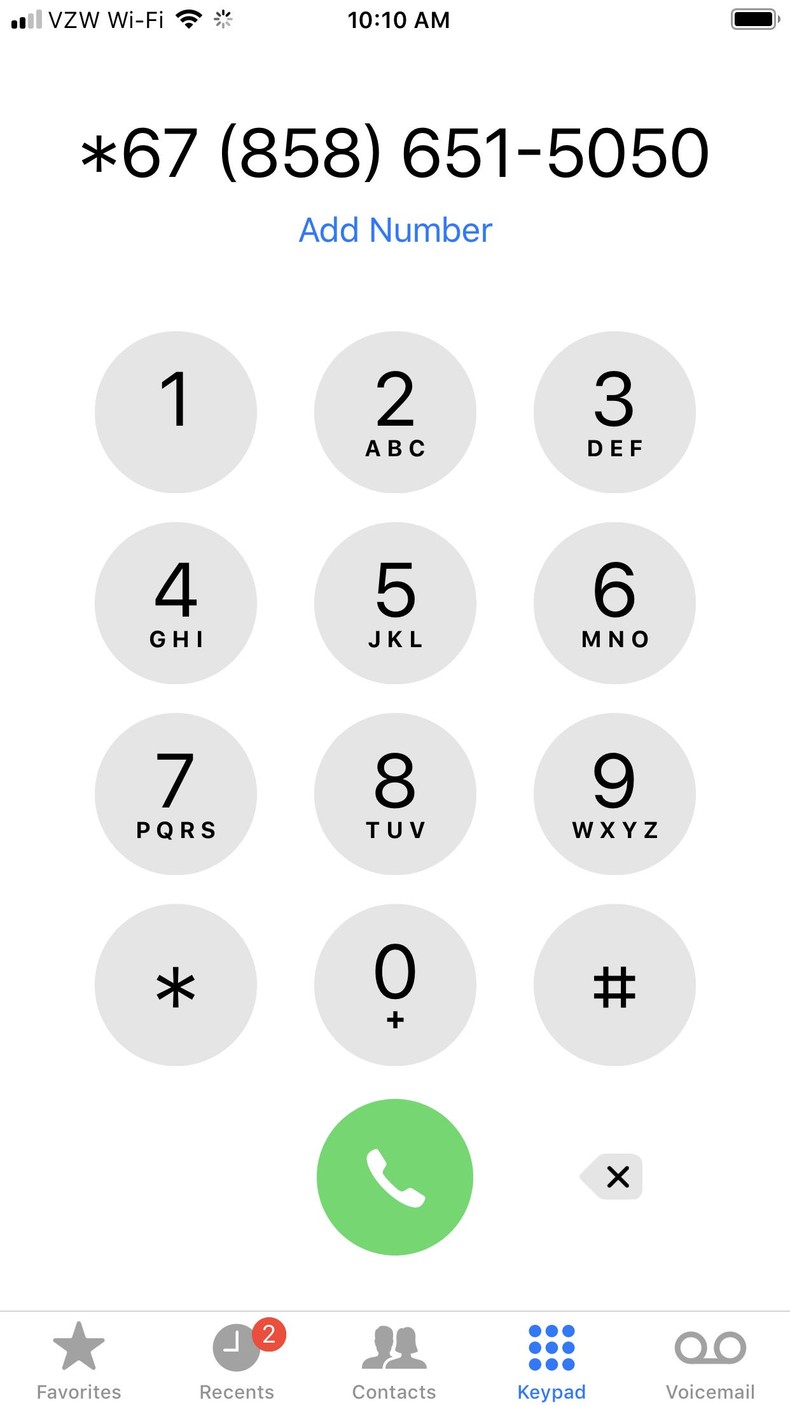
Task: Tap the Add Number link
Action: tap(395, 230)
